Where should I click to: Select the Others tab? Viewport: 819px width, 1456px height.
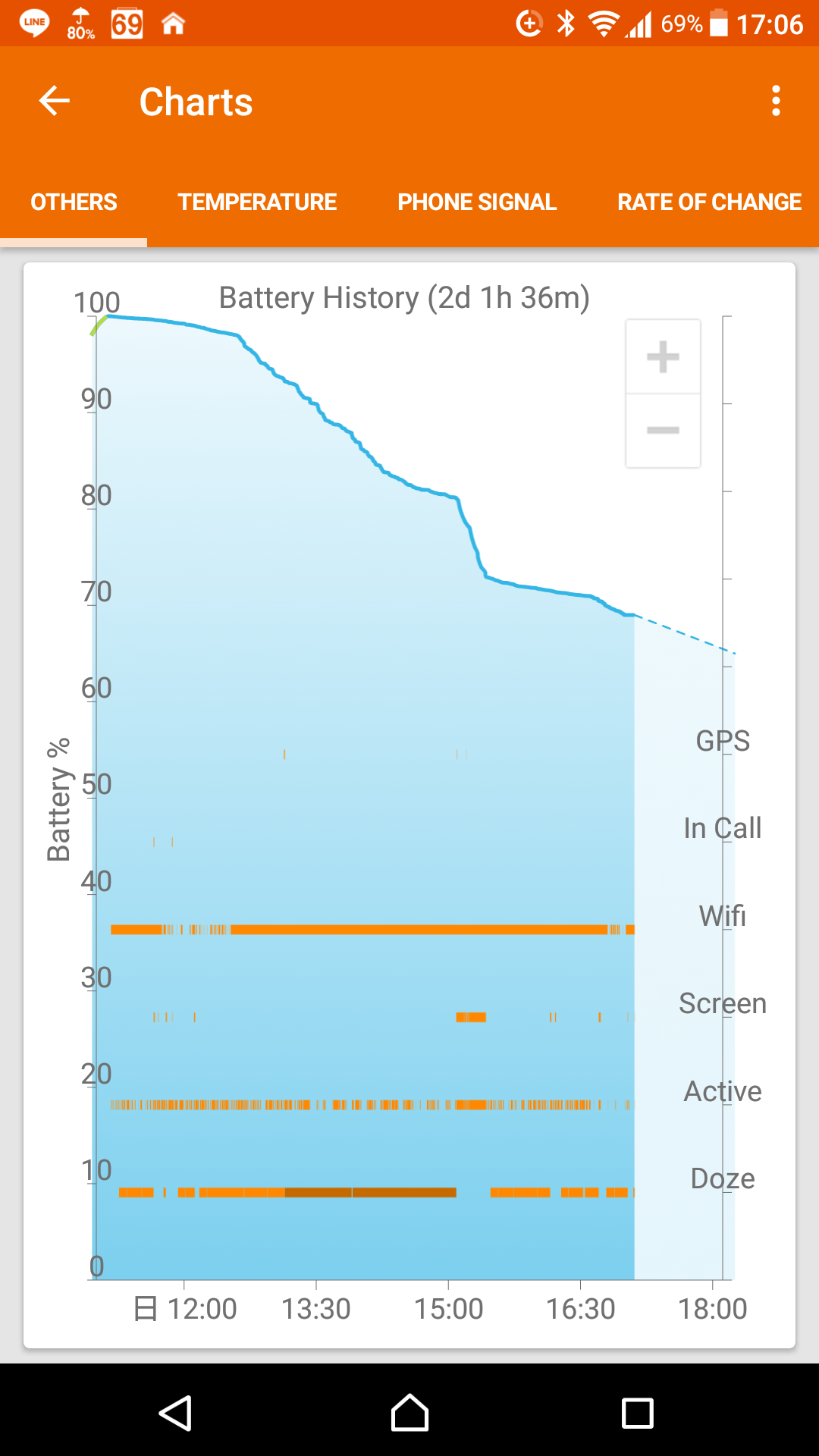(x=74, y=202)
